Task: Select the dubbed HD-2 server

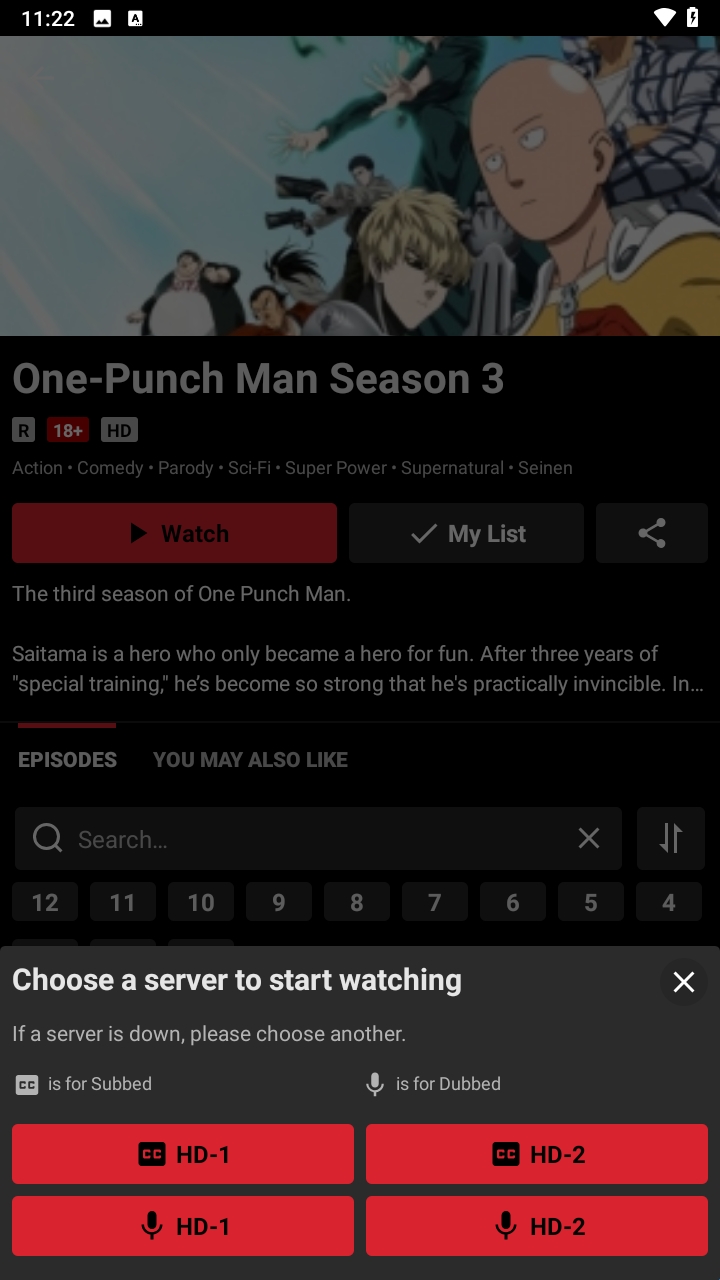Action: point(537,1226)
